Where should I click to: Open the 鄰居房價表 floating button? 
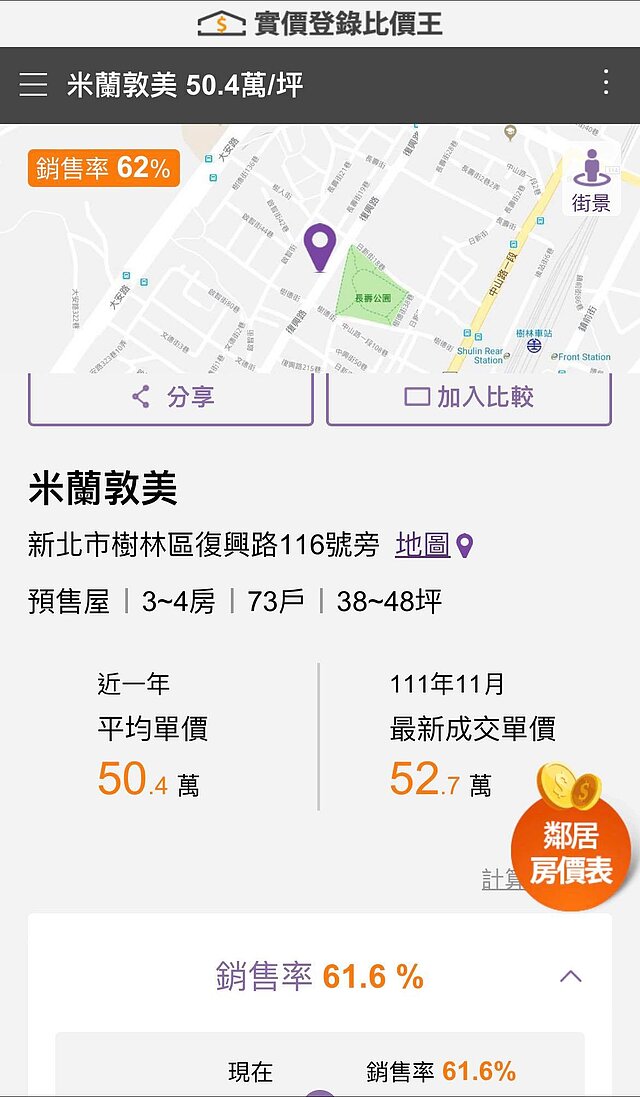coord(571,850)
